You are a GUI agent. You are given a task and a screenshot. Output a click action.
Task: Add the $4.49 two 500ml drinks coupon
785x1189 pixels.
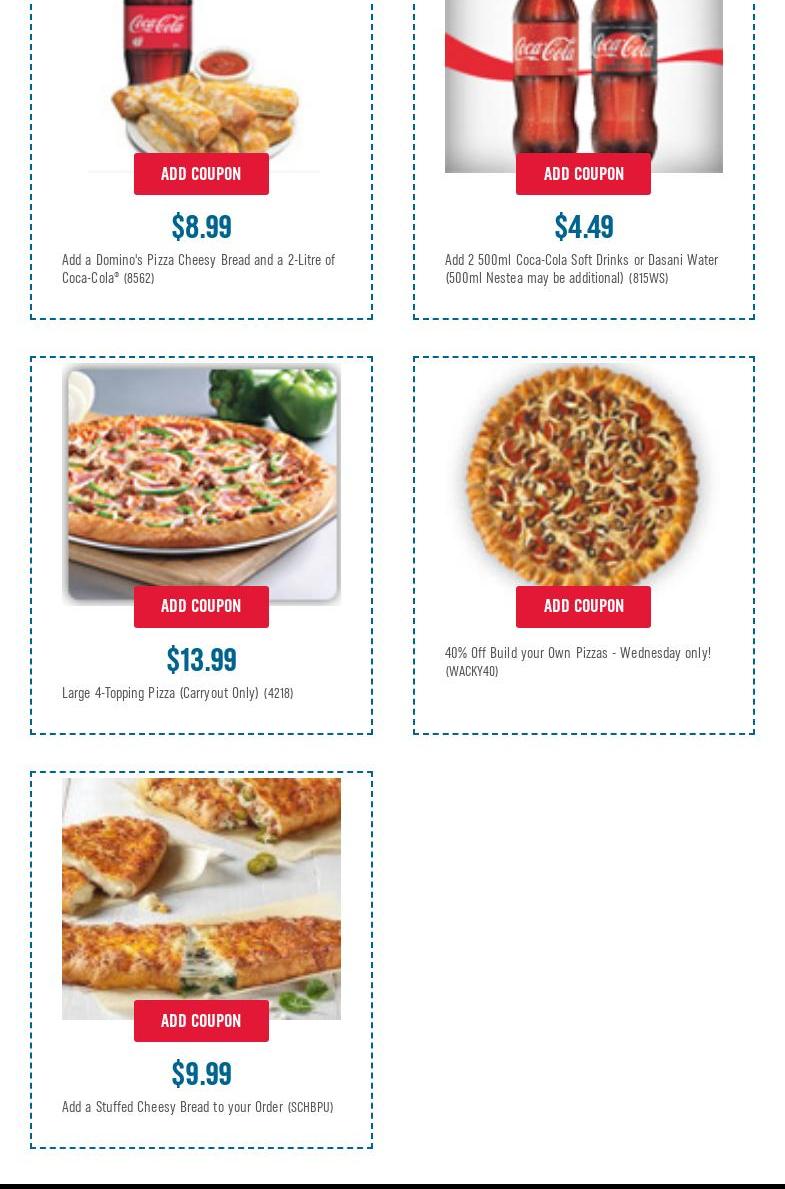pyautogui.click(x=583, y=174)
